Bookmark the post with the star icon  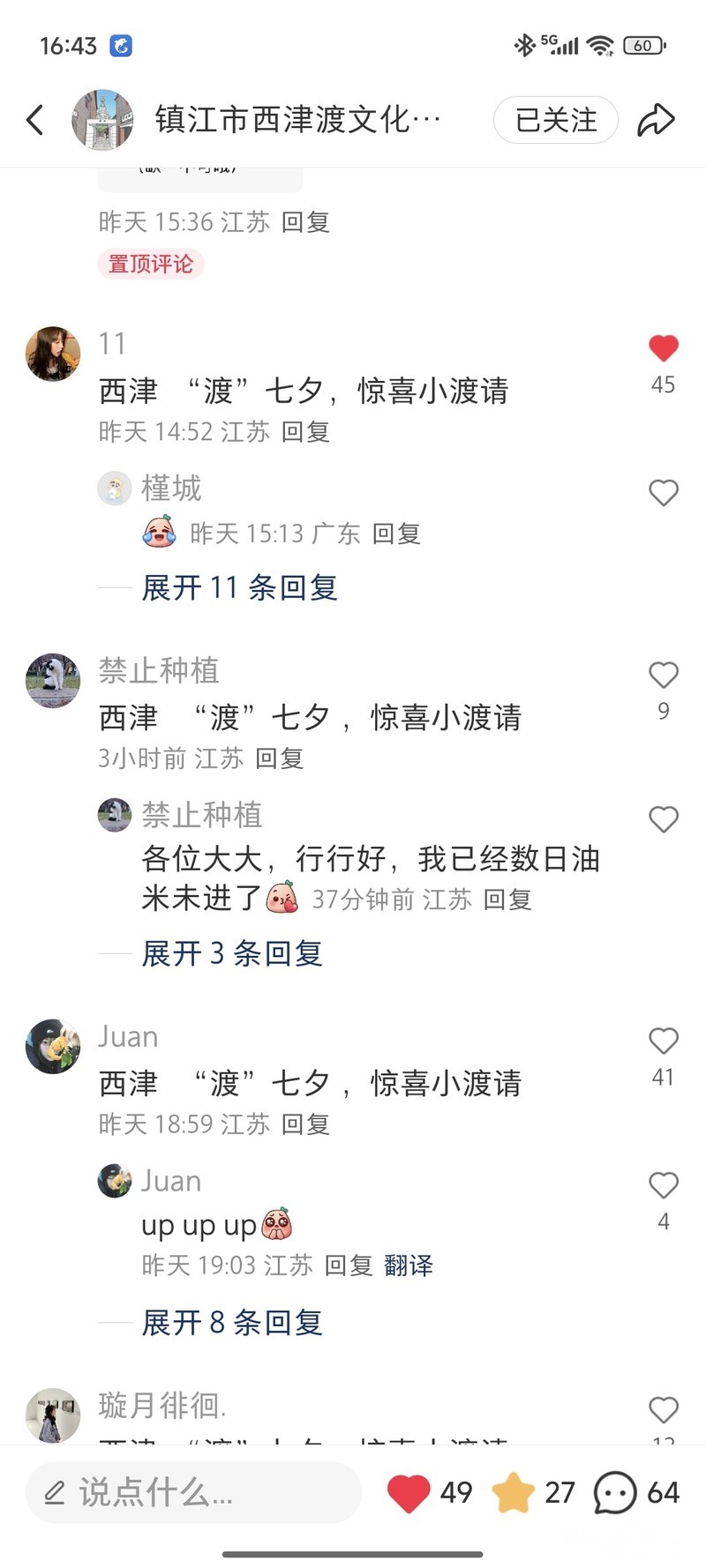[x=513, y=1492]
